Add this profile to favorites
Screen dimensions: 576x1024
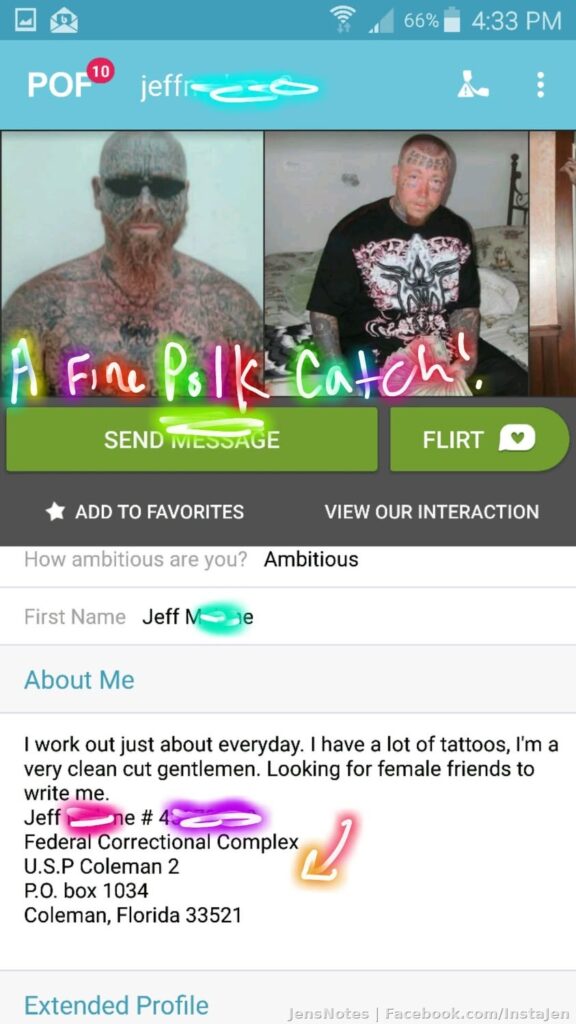click(145, 511)
